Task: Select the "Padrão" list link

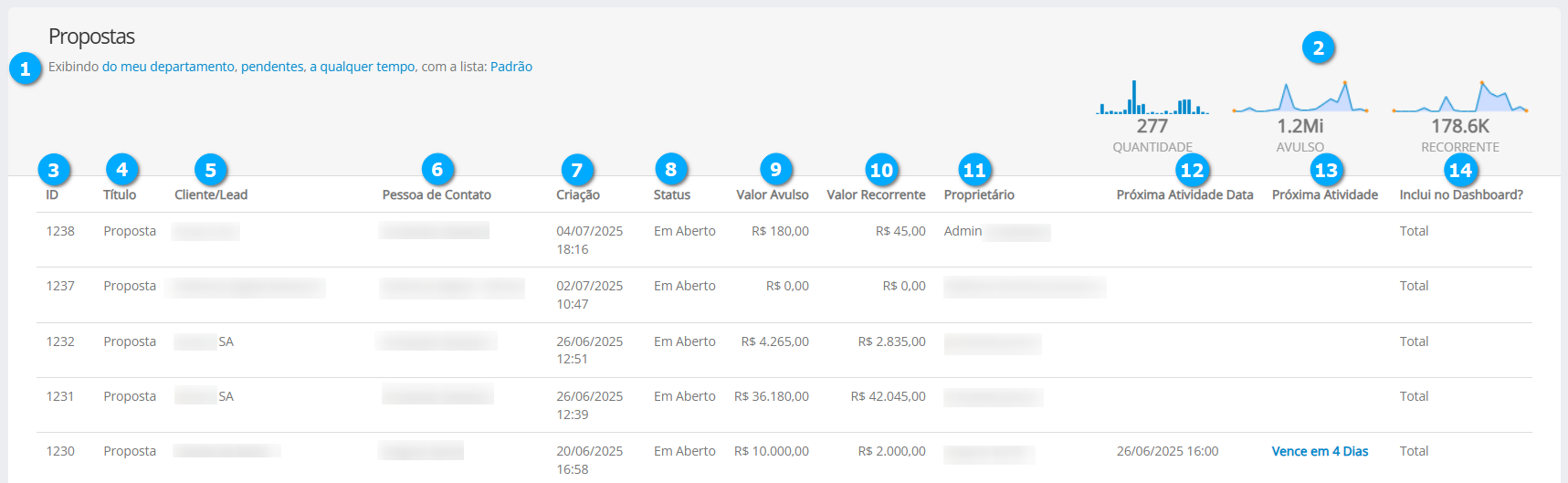Action: 511,67
